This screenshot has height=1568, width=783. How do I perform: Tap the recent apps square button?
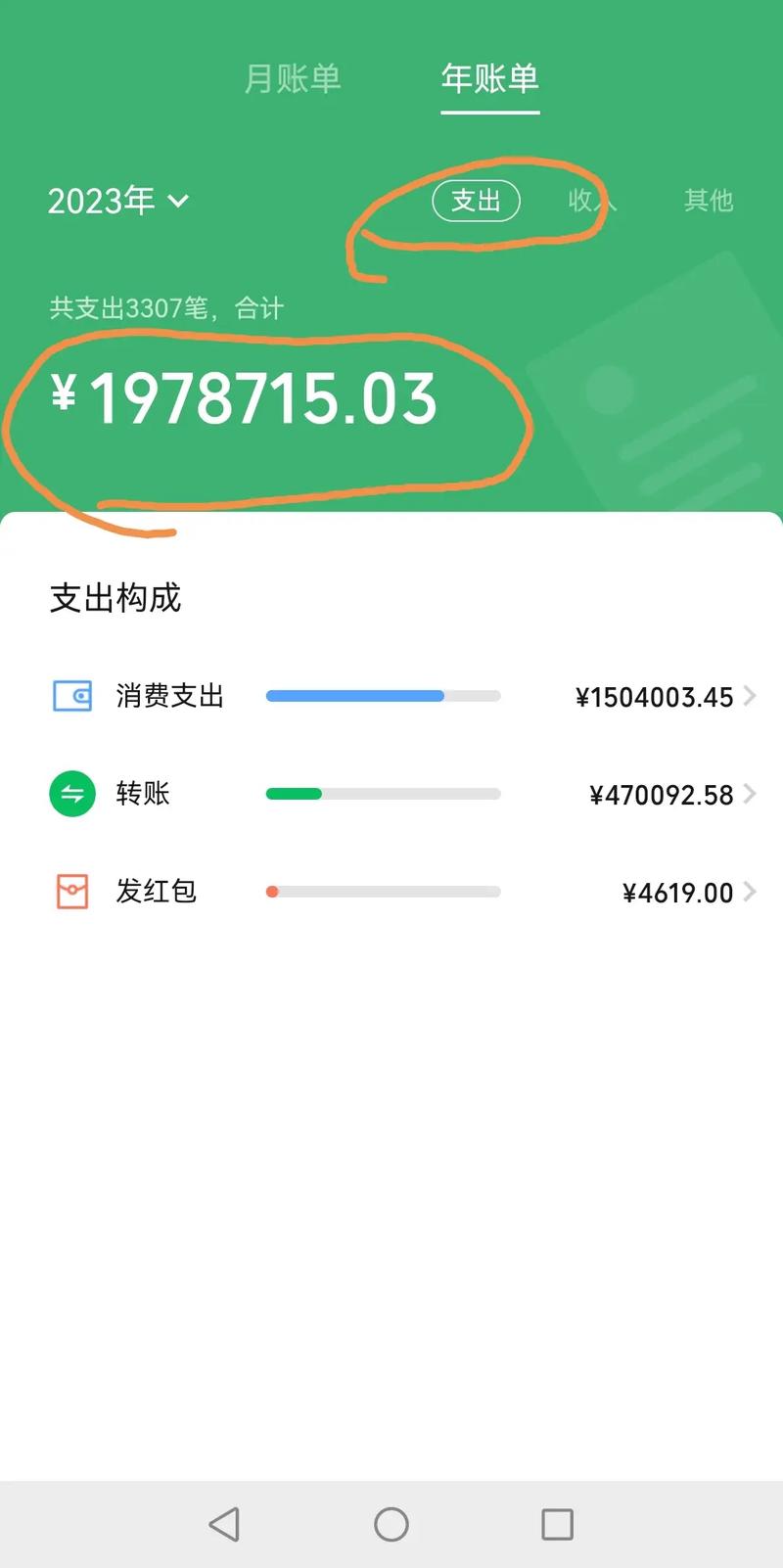point(555,1523)
